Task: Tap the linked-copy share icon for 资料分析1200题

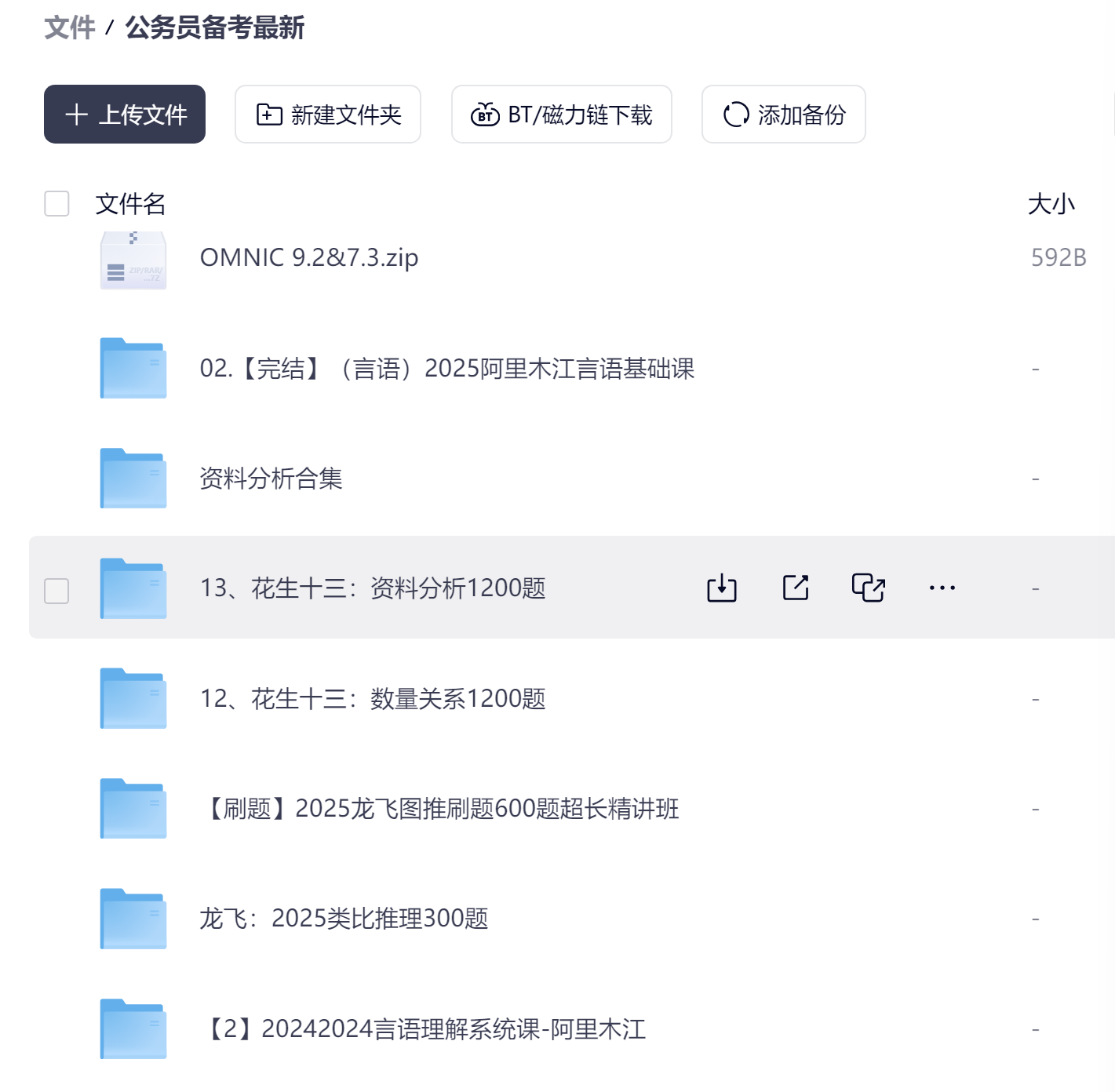Action: coord(869,588)
